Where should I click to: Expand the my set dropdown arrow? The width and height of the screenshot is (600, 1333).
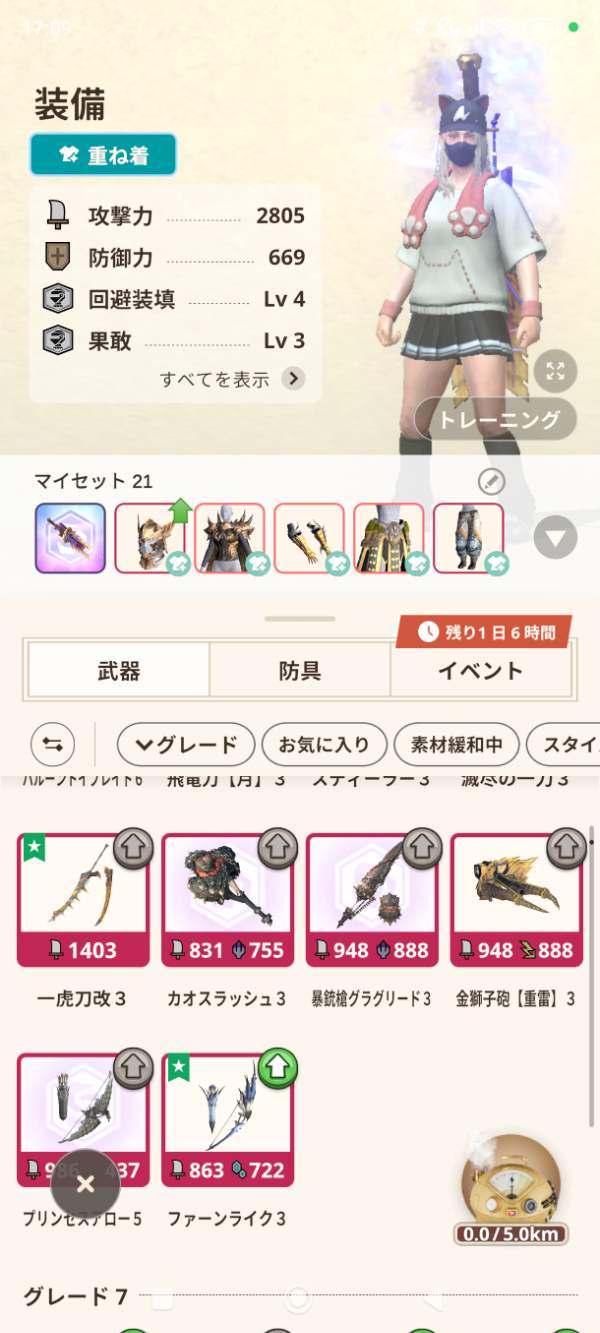tap(555, 539)
